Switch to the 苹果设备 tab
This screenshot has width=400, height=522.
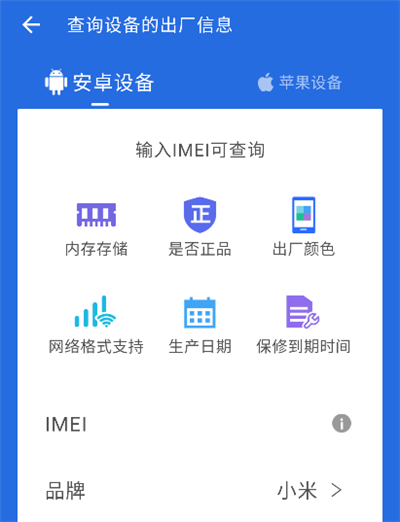[300, 82]
